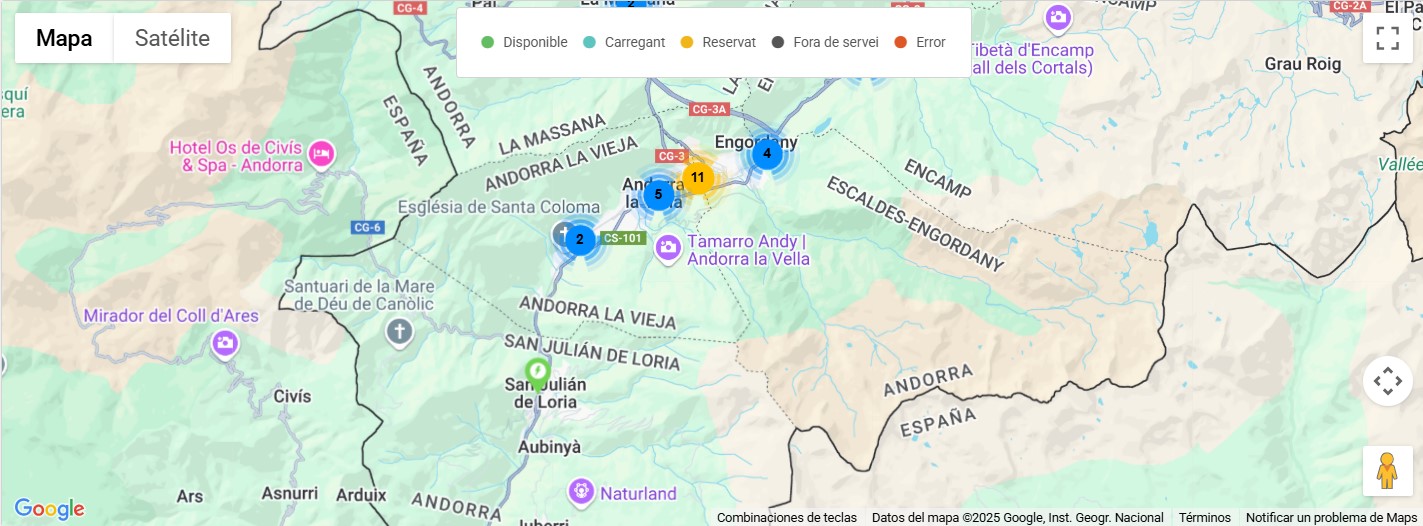Screen dimensions: 1423x526
Task: Open Hotel Os de Civís & Spa place
Action: (321, 154)
